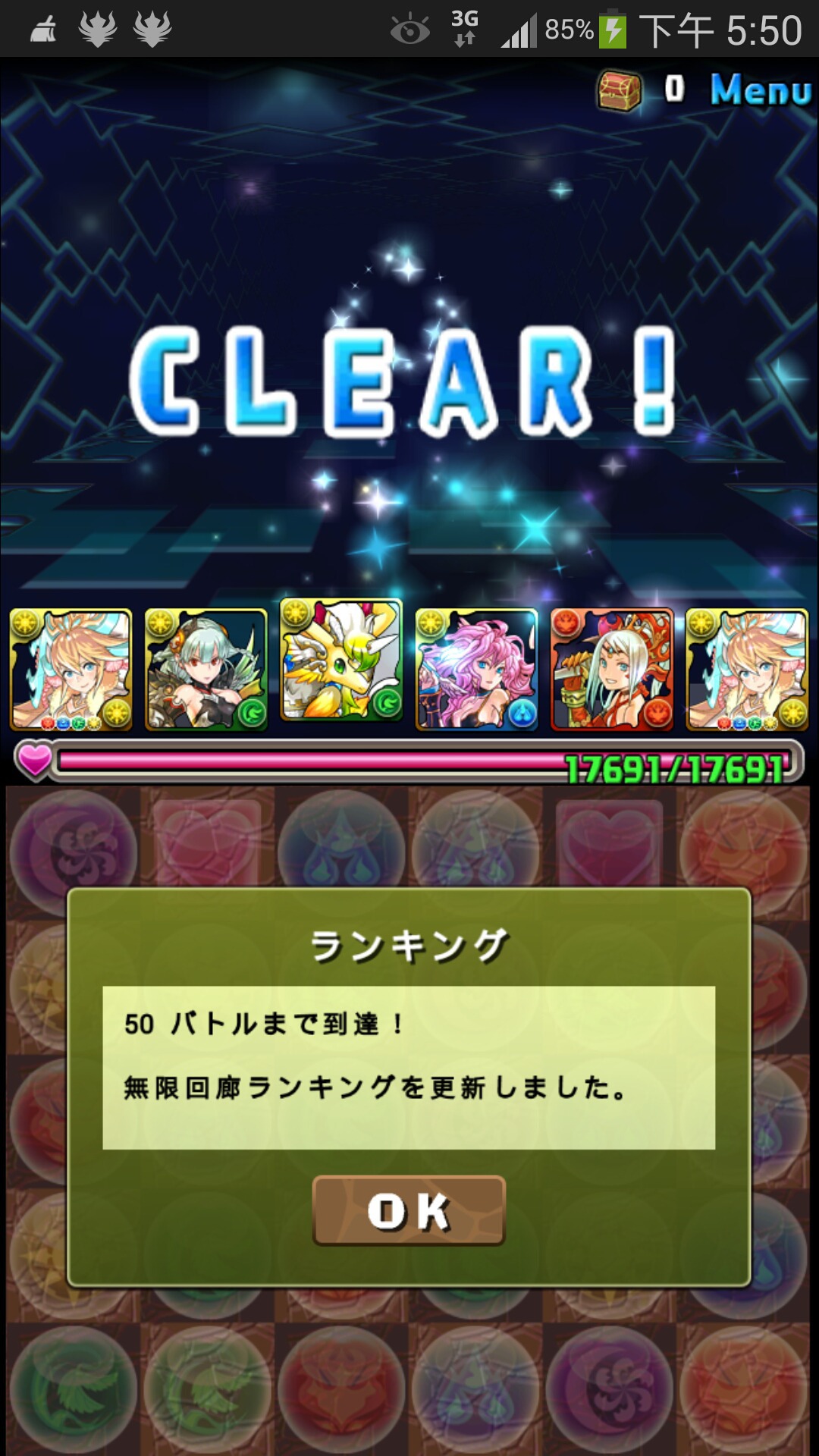Select the silver-haired green monster card

pos(206,670)
